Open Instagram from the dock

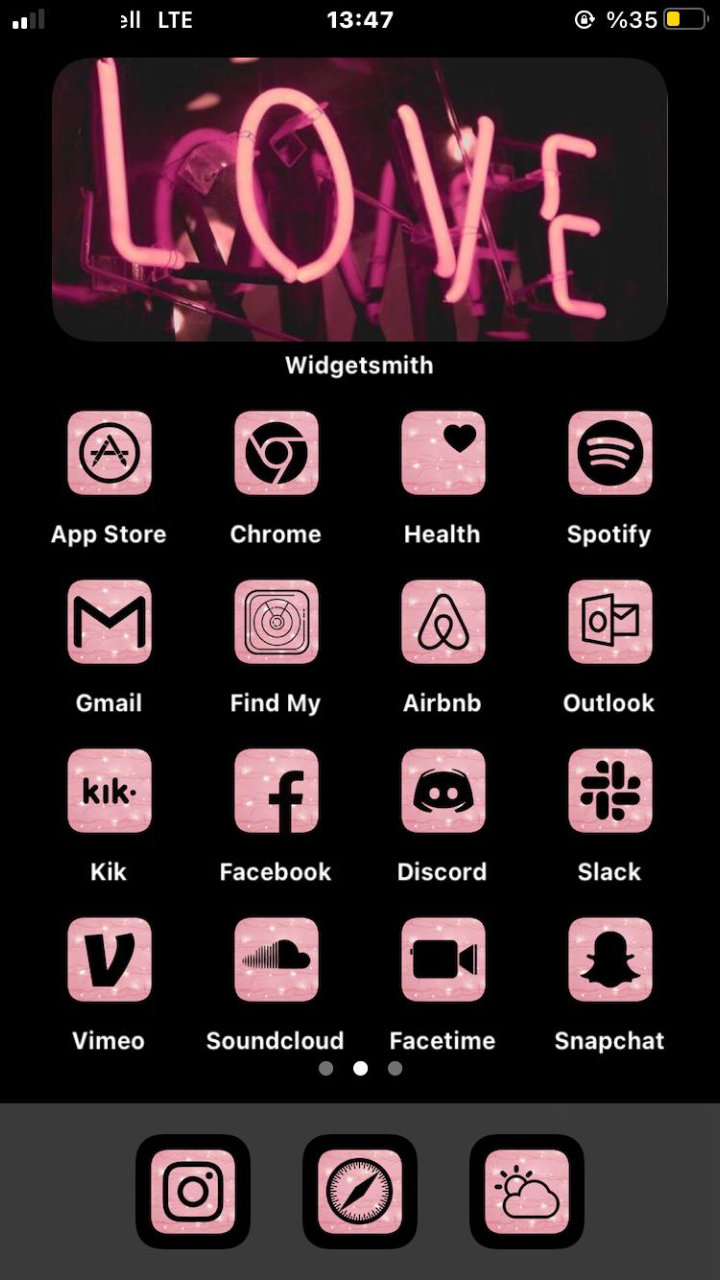(193, 1191)
